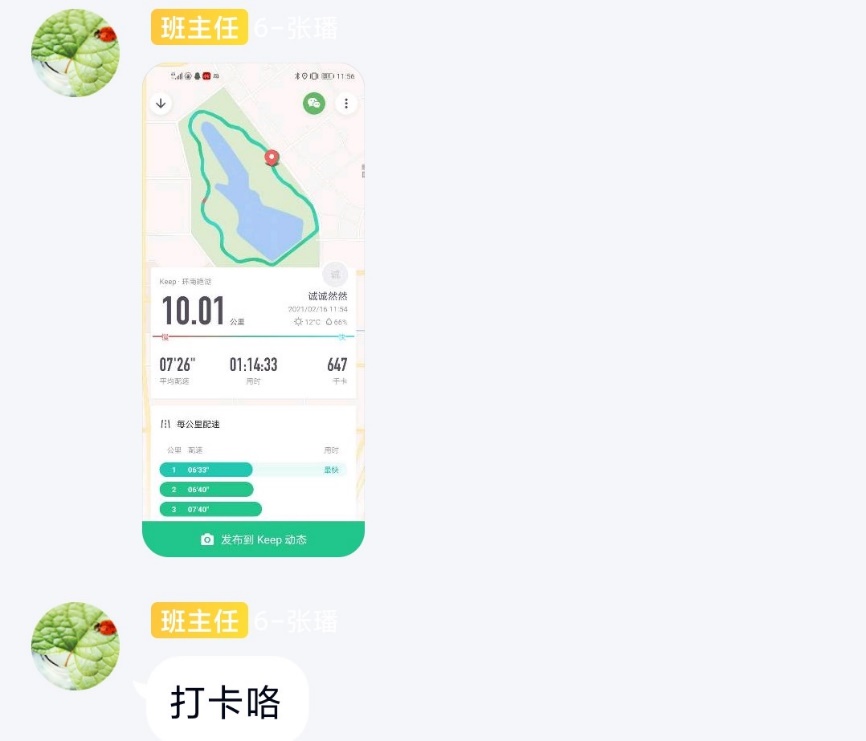This screenshot has width=866, height=741.
Task: Tap the avatar next to the 打卡咯 message
Action: coord(76,646)
